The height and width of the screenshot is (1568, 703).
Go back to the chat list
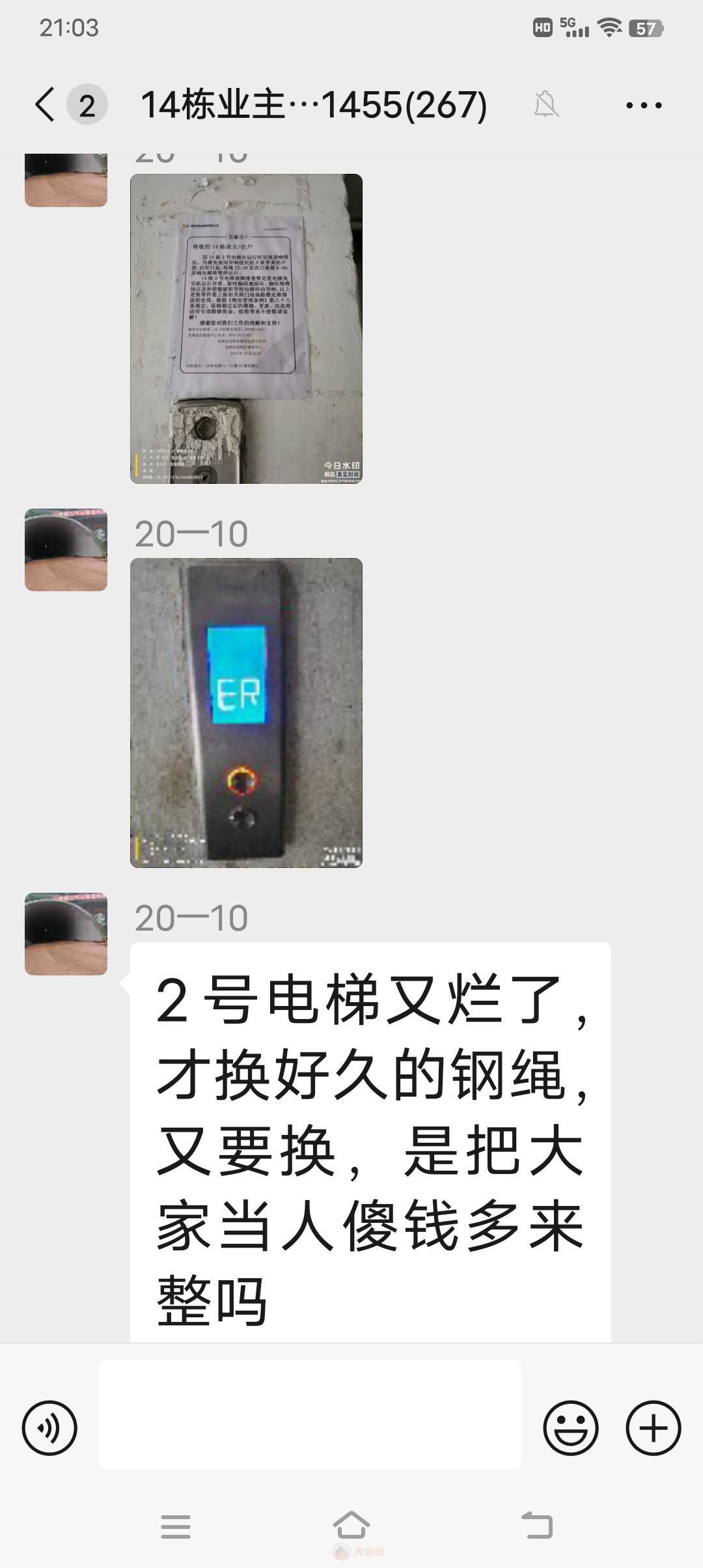[x=46, y=105]
